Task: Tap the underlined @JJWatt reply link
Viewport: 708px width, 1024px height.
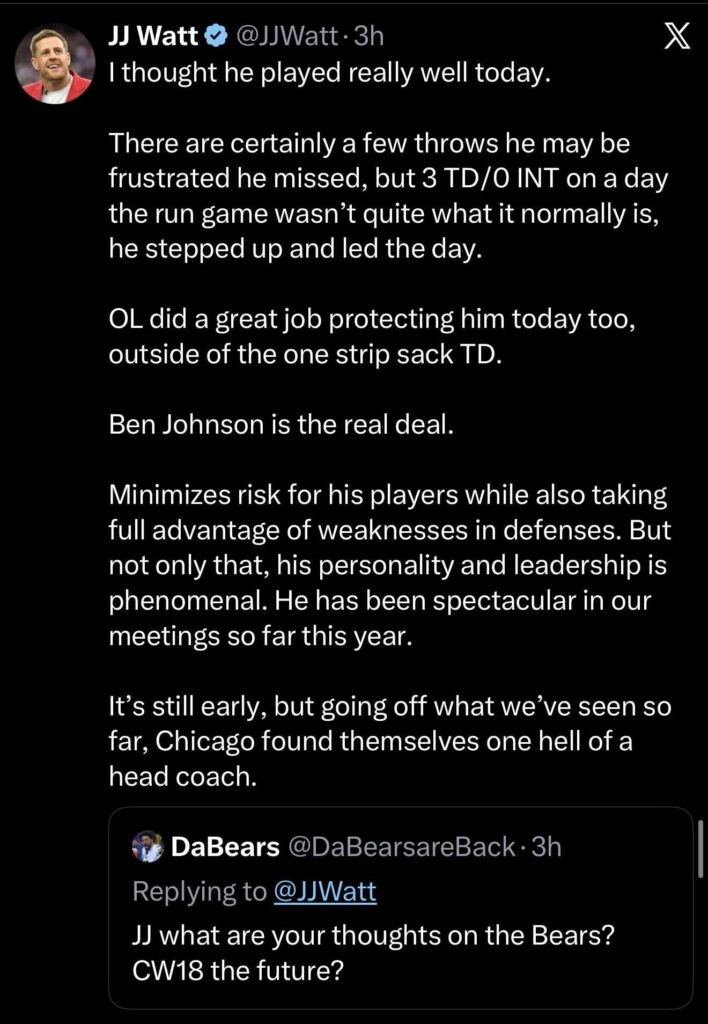Action: click(325, 891)
